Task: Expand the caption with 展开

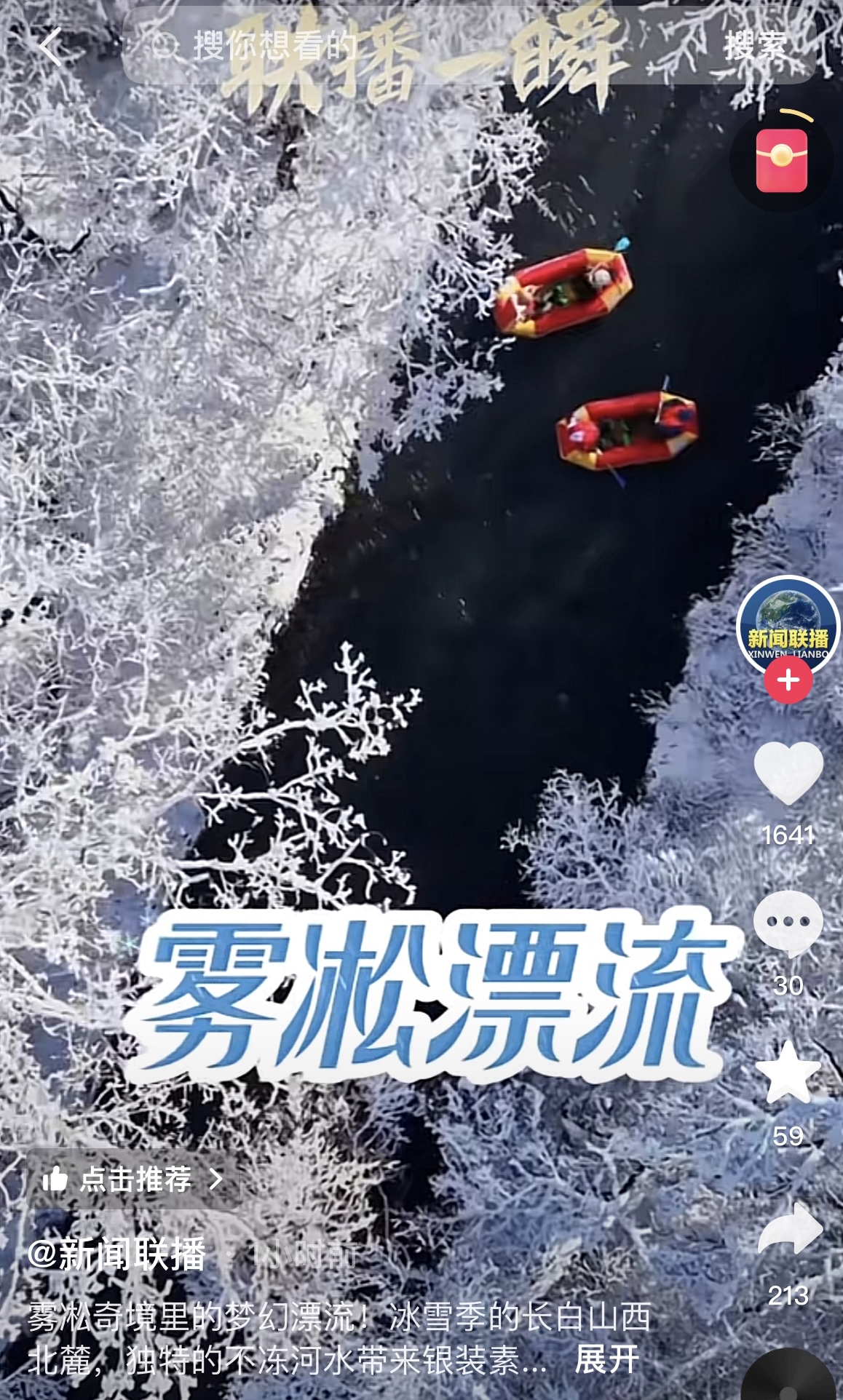Action: pos(606,1359)
